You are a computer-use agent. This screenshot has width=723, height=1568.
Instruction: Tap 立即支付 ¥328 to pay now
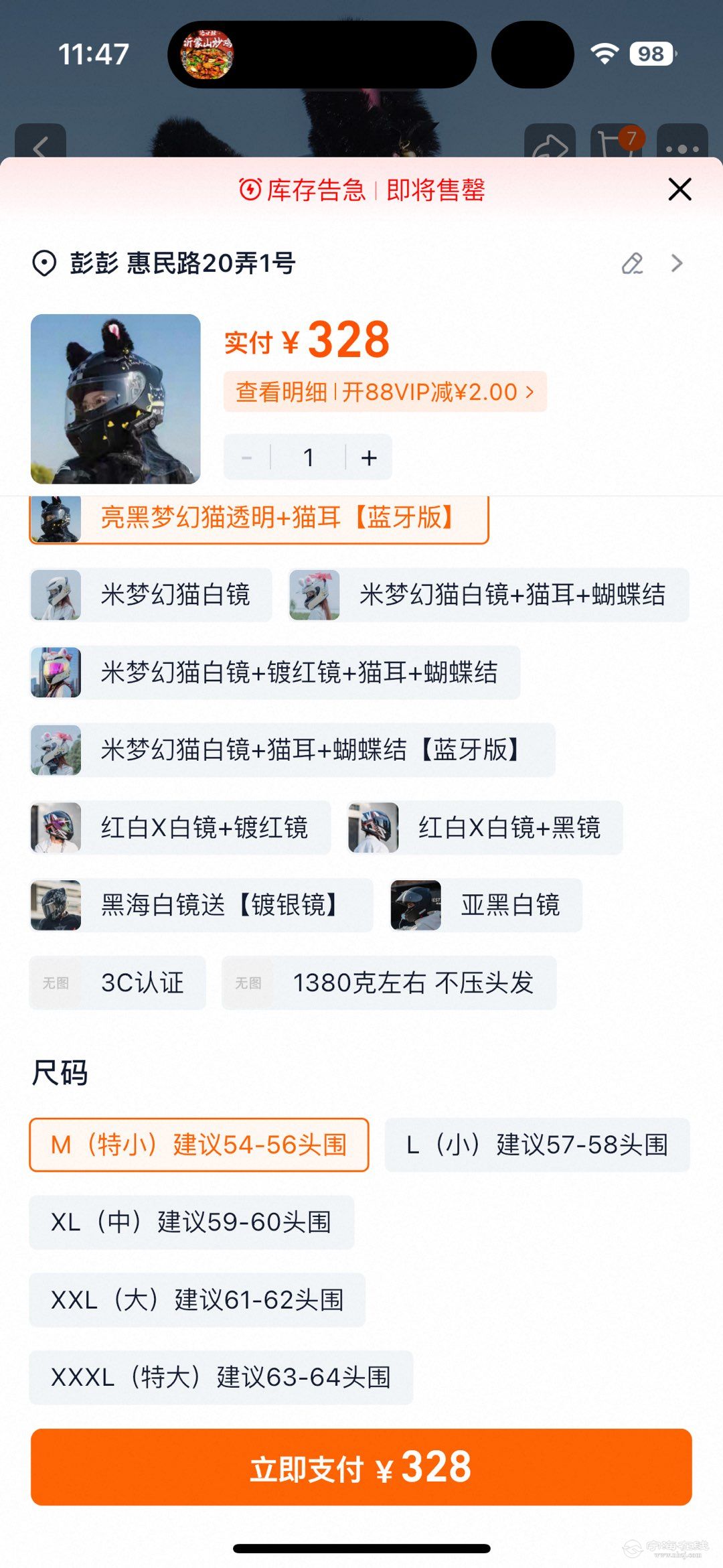(361, 1468)
